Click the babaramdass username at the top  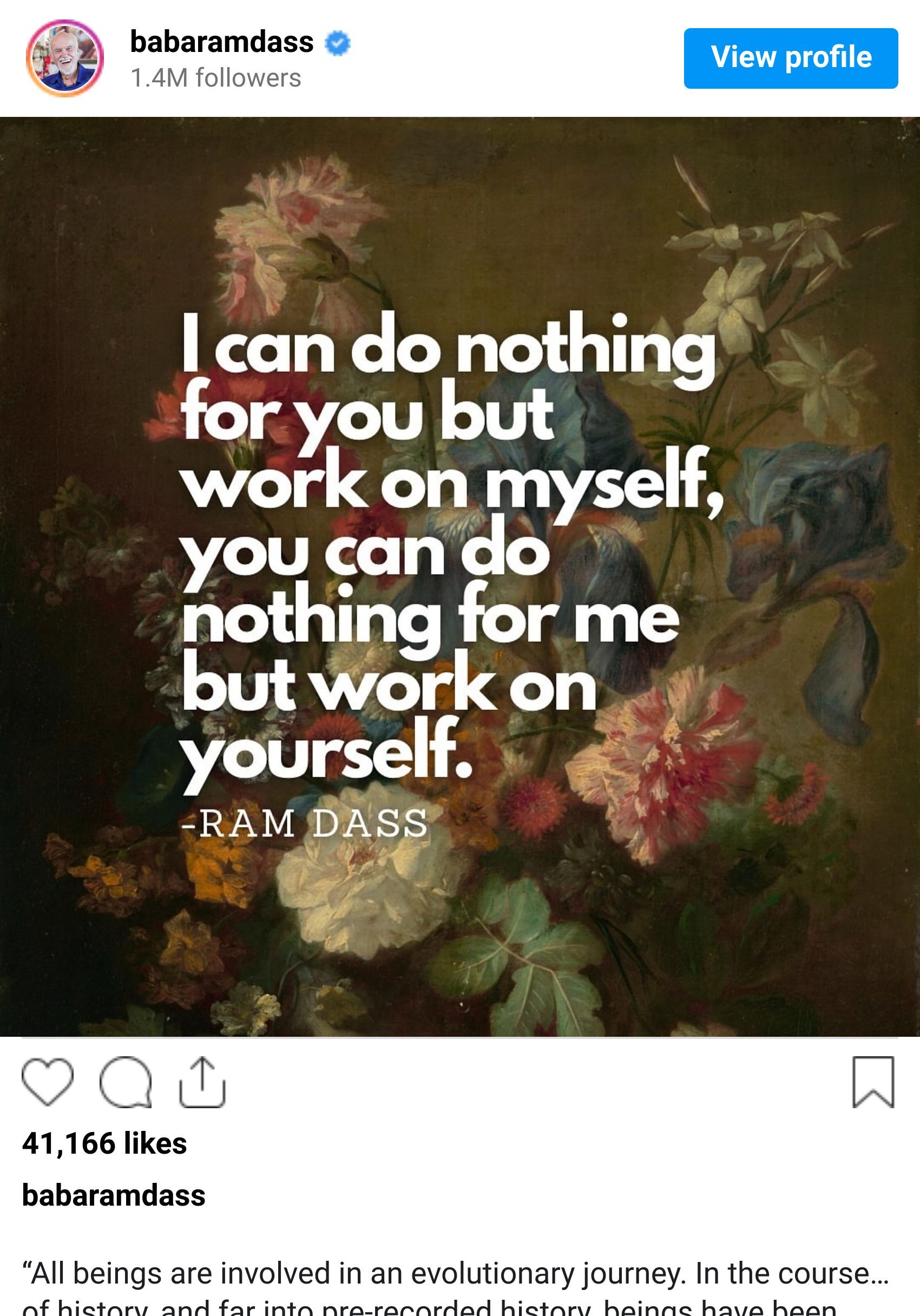[x=221, y=39]
